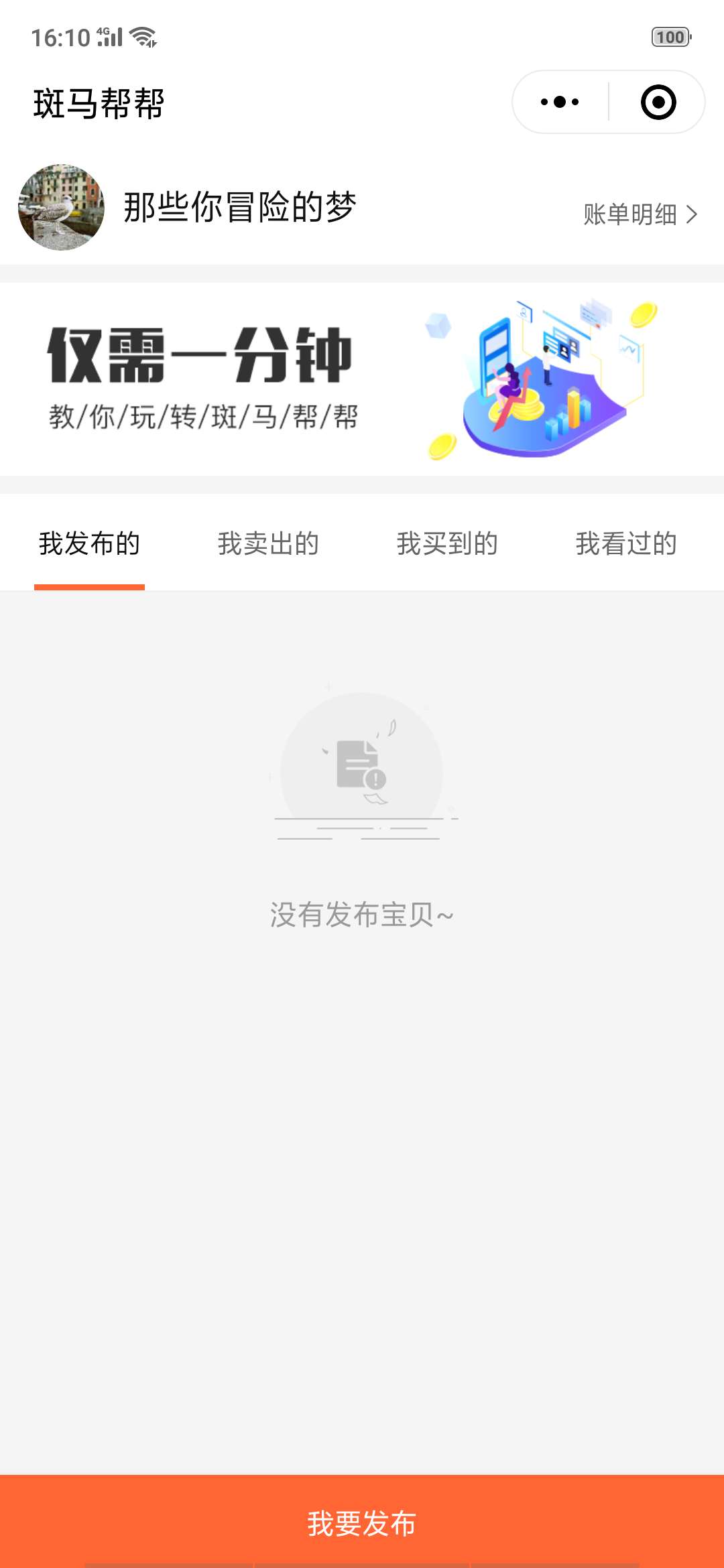This screenshot has width=724, height=1568.
Task: Switch to the 我卖出的 tab
Action: click(x=268, y=543)
